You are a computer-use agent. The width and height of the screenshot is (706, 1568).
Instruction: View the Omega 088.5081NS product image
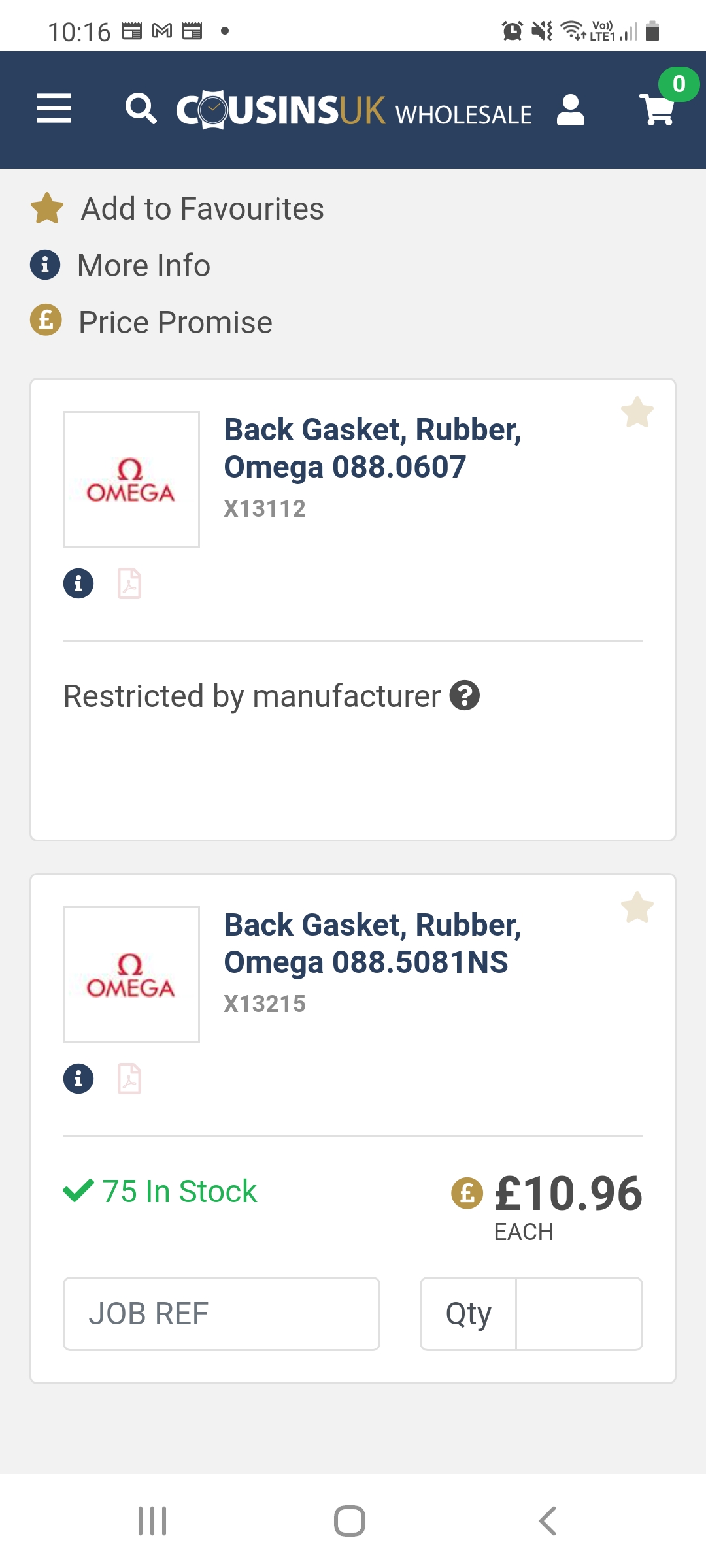click(131, 974)
